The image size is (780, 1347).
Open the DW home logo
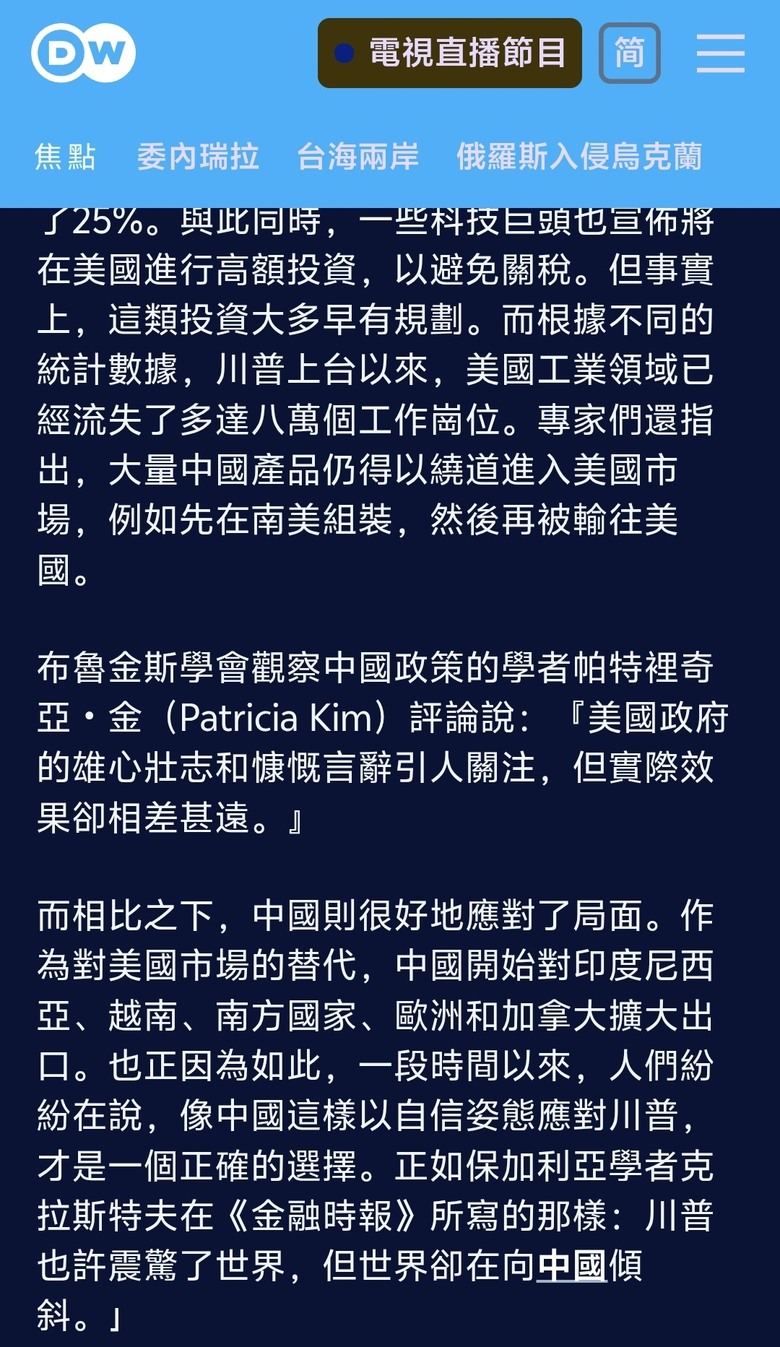pyautogui.click(x=83, y=53)
